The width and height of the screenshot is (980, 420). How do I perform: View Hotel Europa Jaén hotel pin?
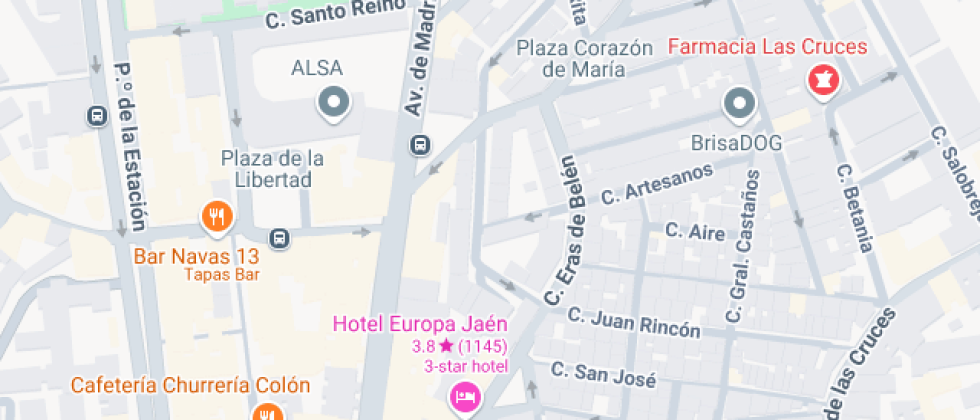tap(465, 398)
